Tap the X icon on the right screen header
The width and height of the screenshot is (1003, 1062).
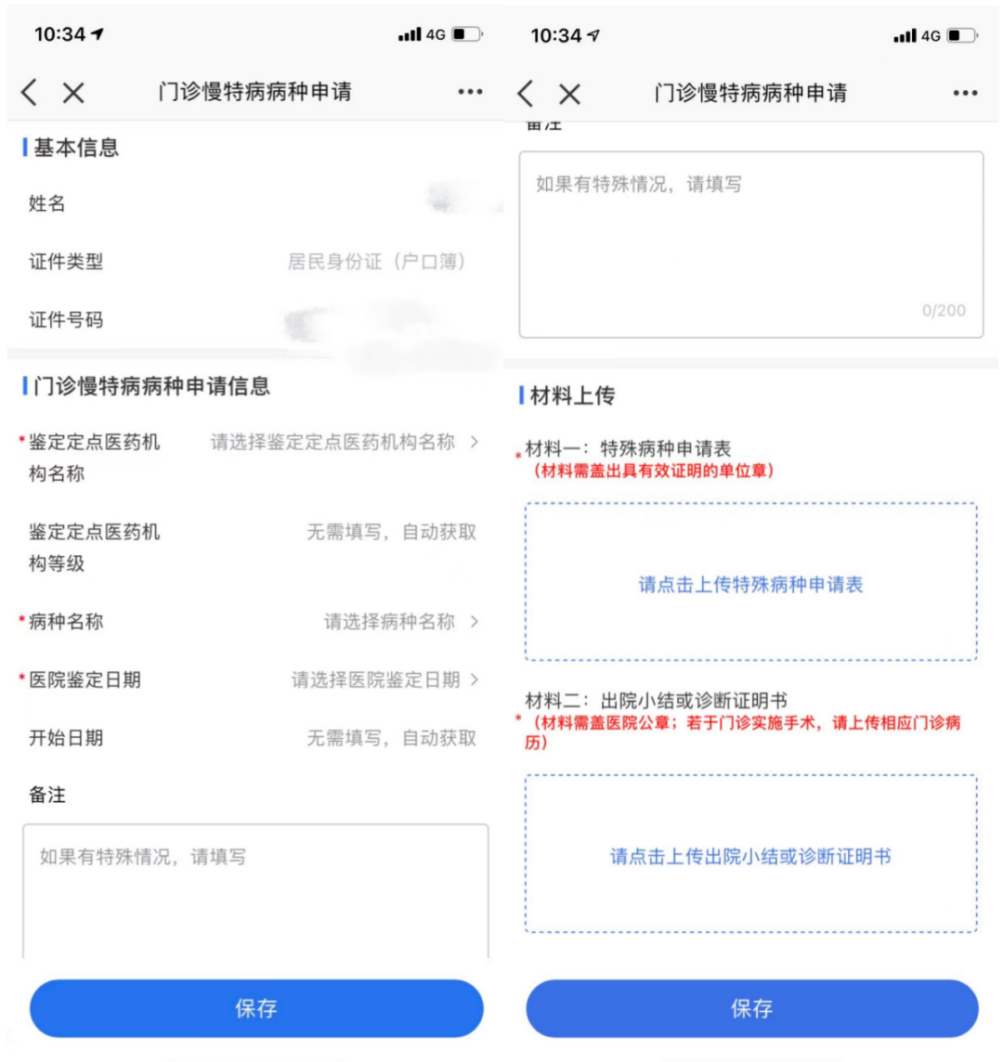(567, 92)
